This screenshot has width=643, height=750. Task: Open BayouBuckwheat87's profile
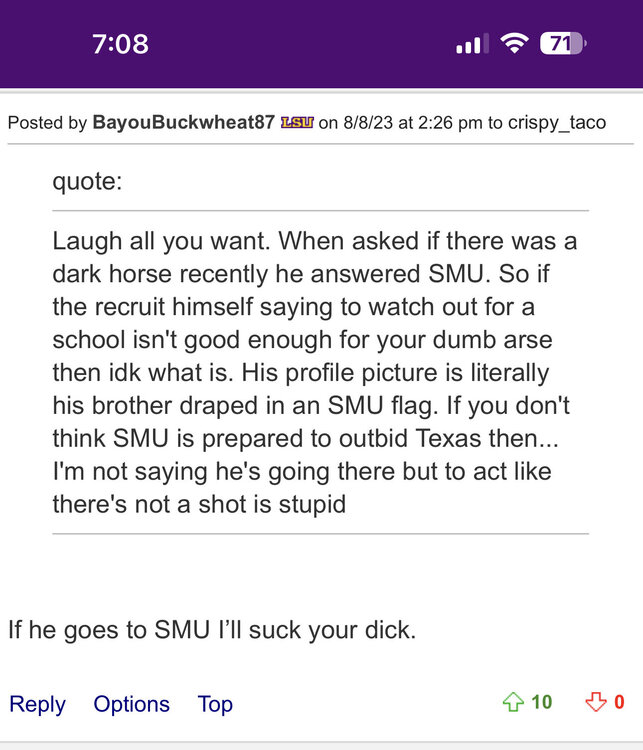coord(183,123)
